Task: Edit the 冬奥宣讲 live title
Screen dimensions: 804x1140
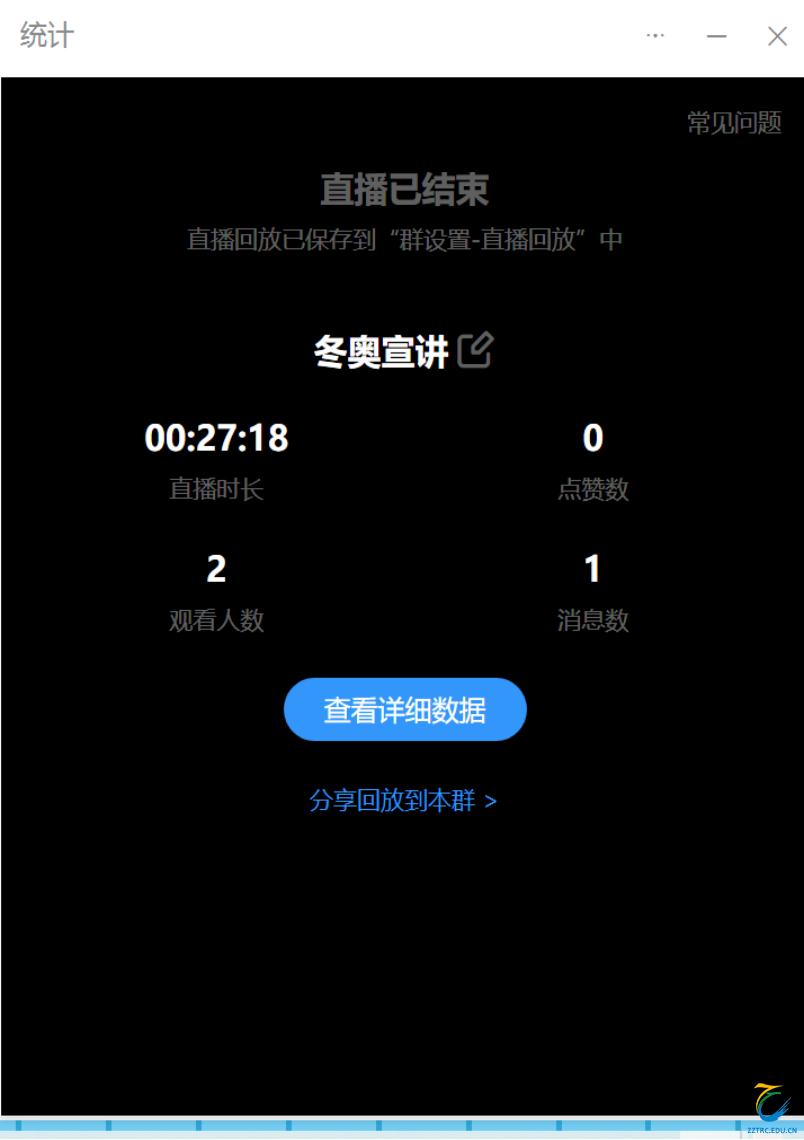Action: pyautogui.click(x=475, y=350)
